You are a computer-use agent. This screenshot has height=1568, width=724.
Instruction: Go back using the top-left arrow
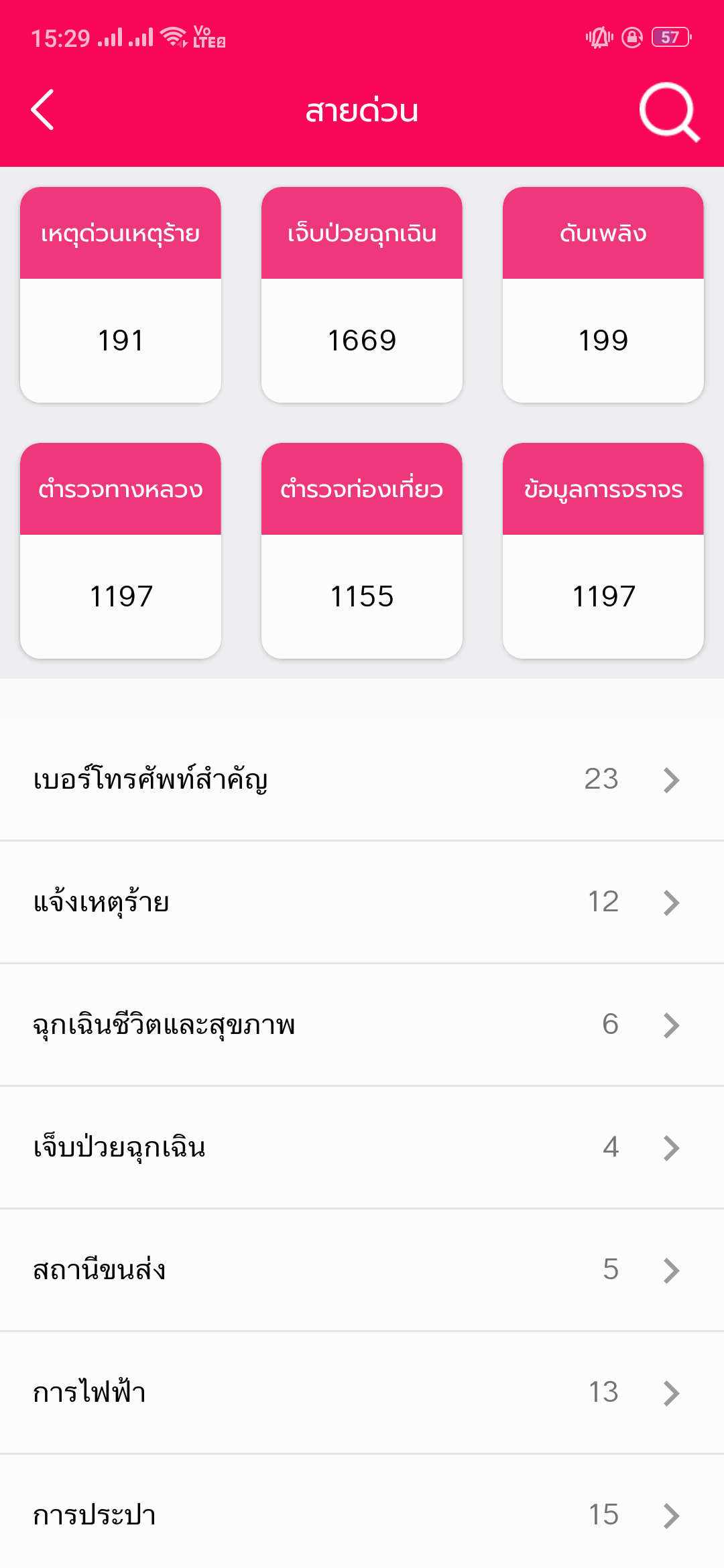click(x=43, y=110)
